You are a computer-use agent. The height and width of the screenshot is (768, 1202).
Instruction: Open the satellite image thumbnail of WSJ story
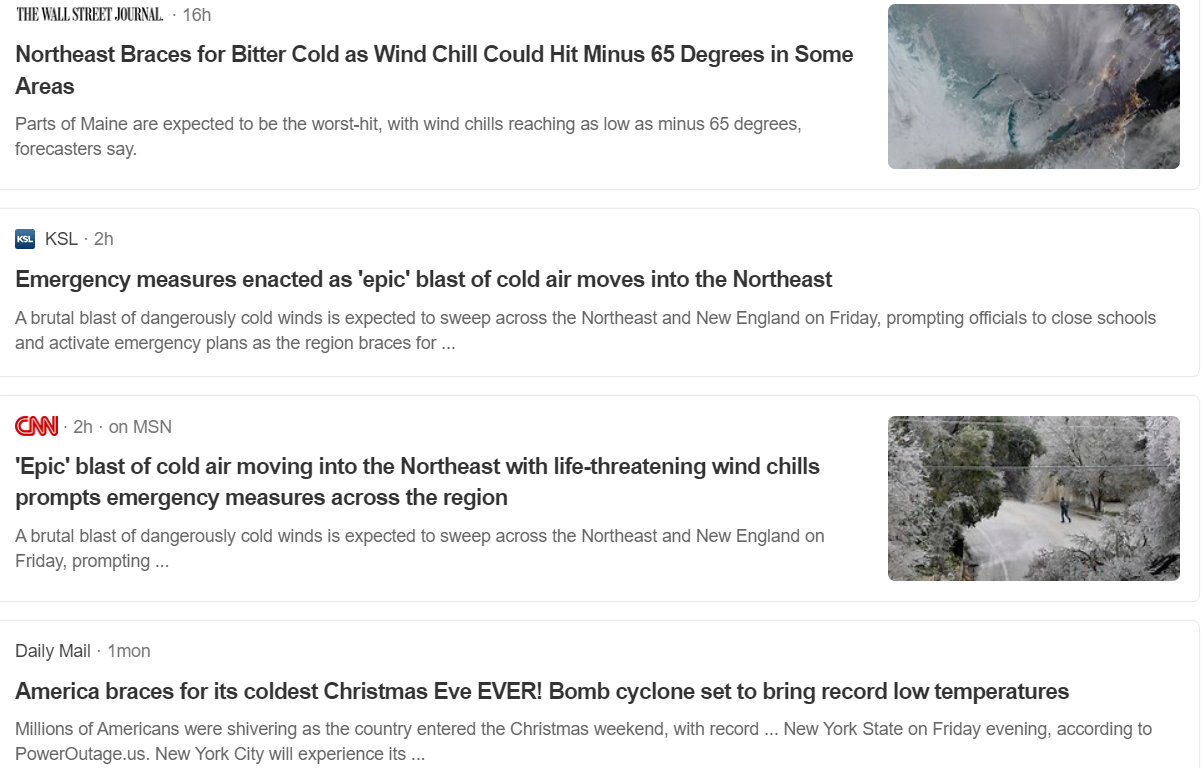(1033, 86)
